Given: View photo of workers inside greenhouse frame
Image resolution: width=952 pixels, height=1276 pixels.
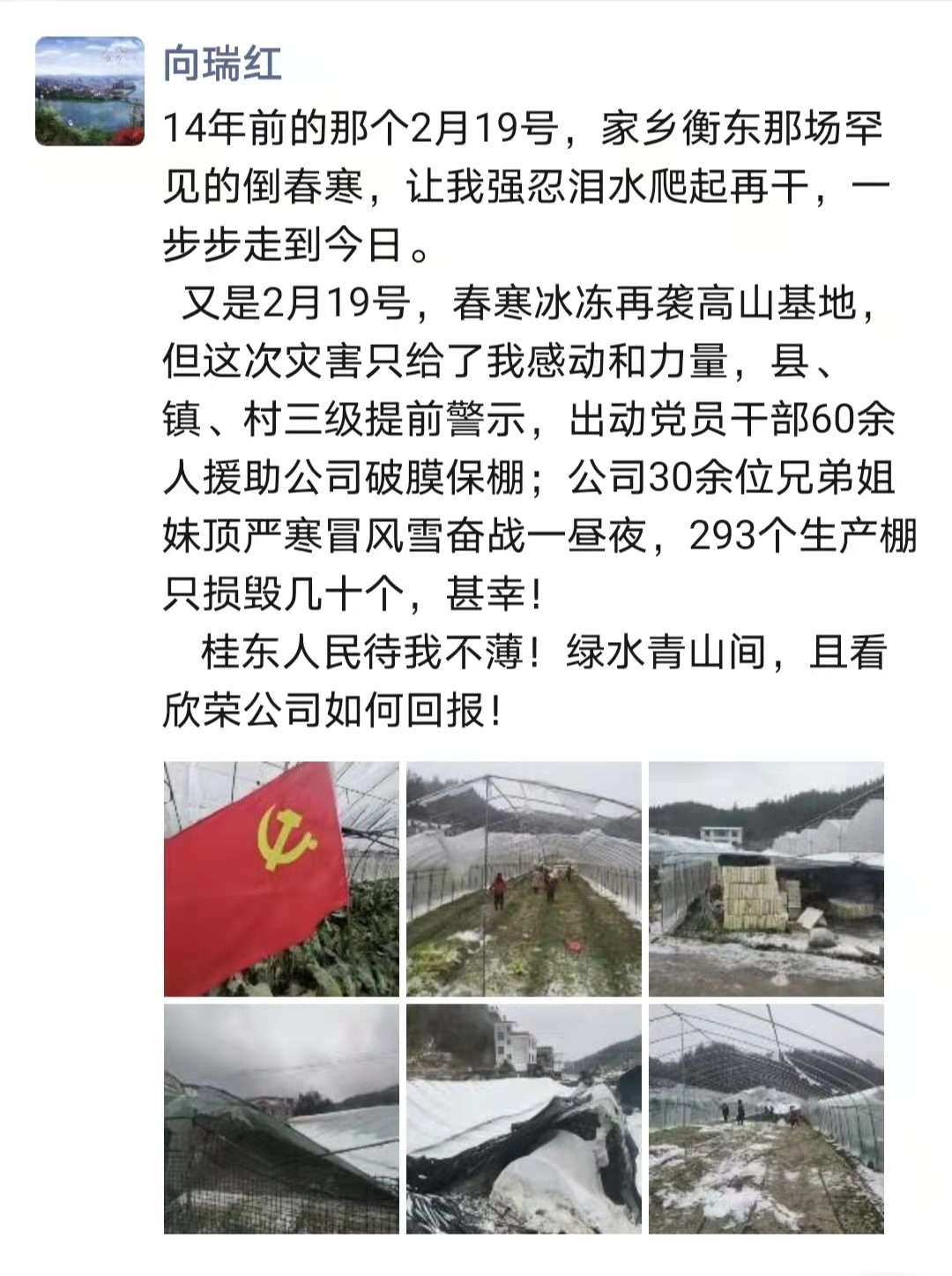Looking at the screenshot, I should click(x=524, y=879).
